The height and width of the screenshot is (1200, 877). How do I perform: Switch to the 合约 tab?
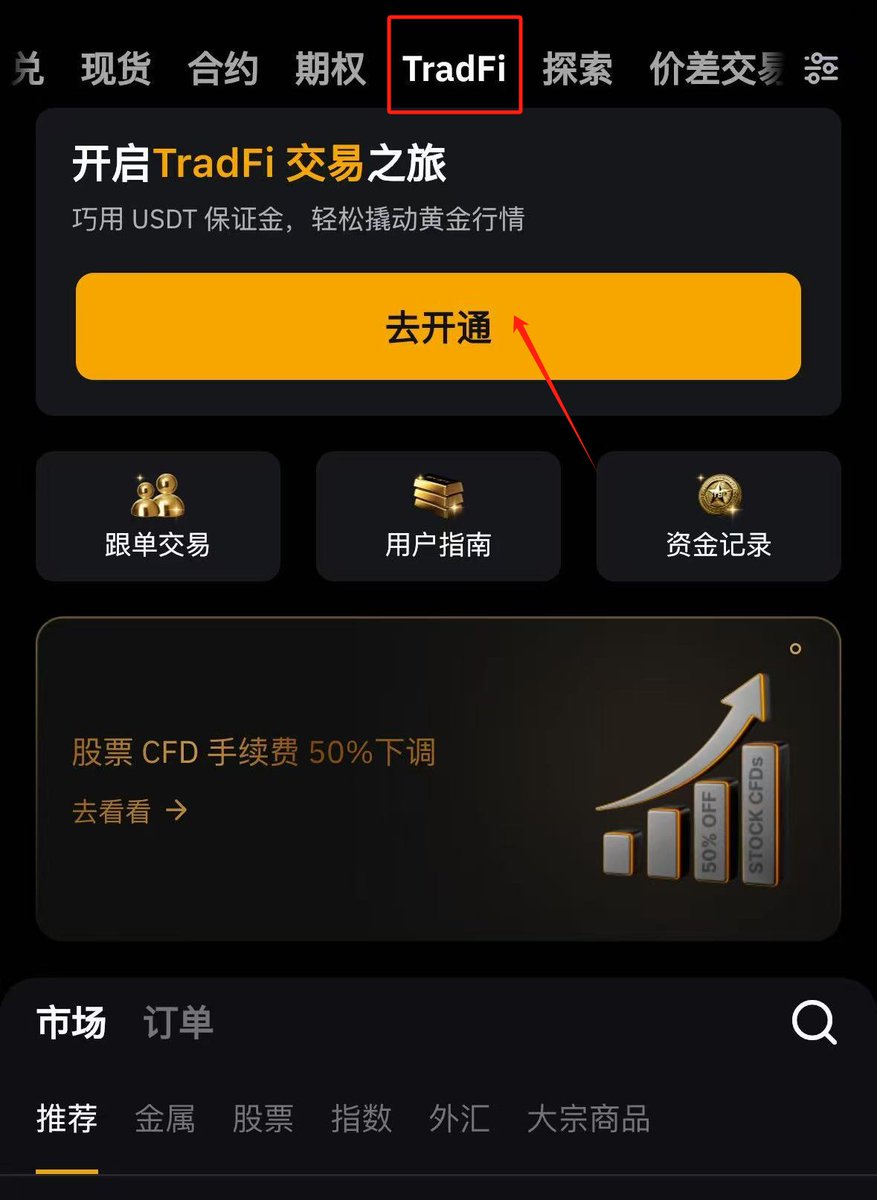tap(223, 69)
